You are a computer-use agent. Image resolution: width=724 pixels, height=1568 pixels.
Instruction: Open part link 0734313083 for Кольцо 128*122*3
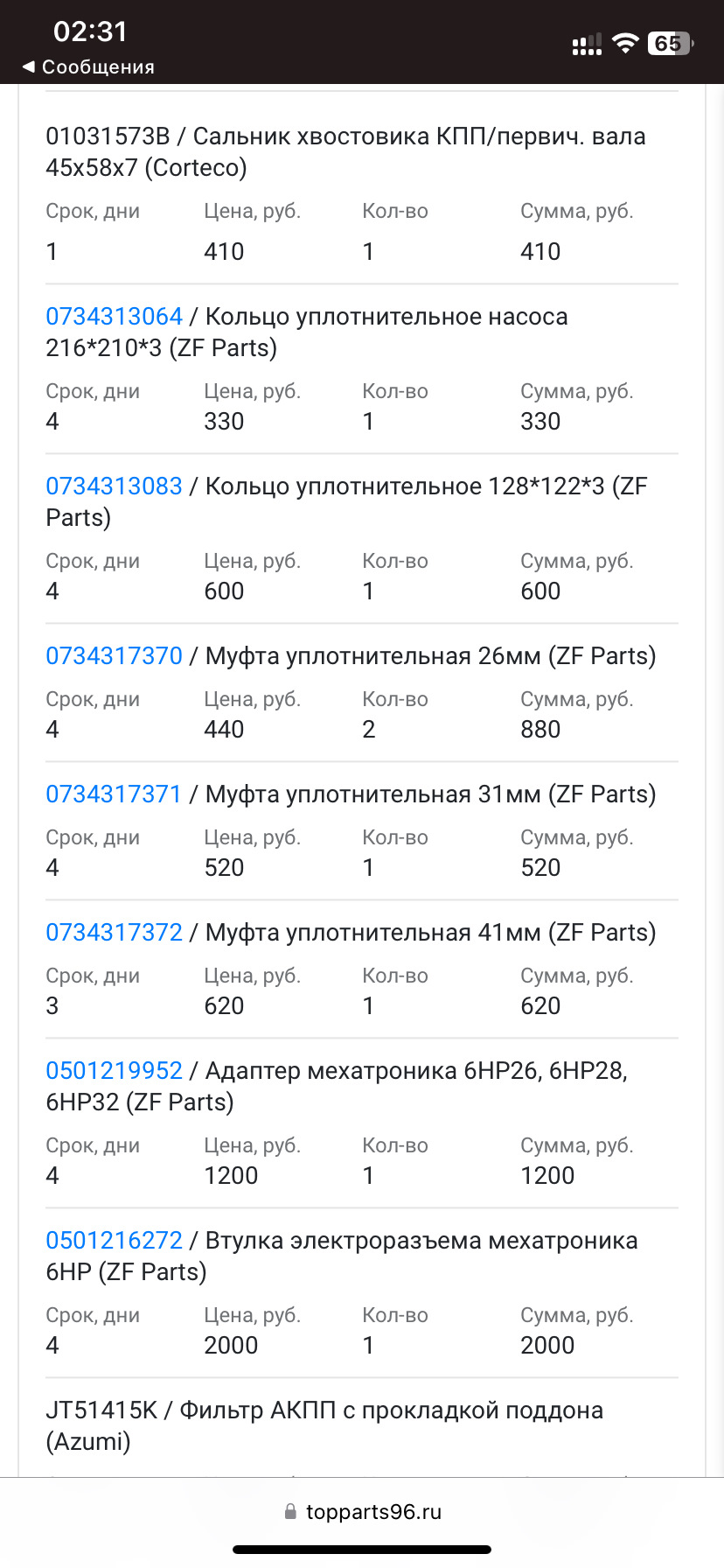pos(114,486)
